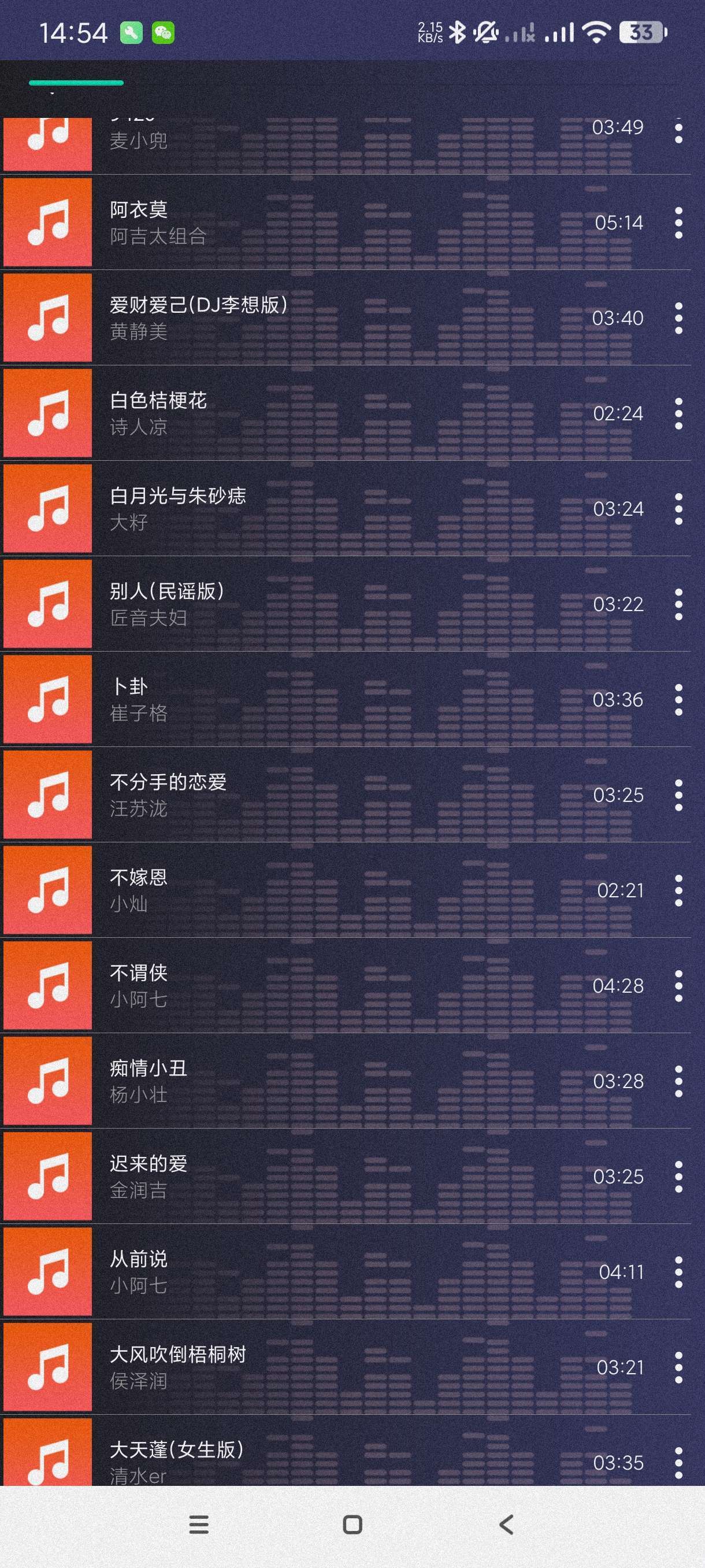
Task: Play the track 大风吹倒梧桐树
Action: 304,1367
